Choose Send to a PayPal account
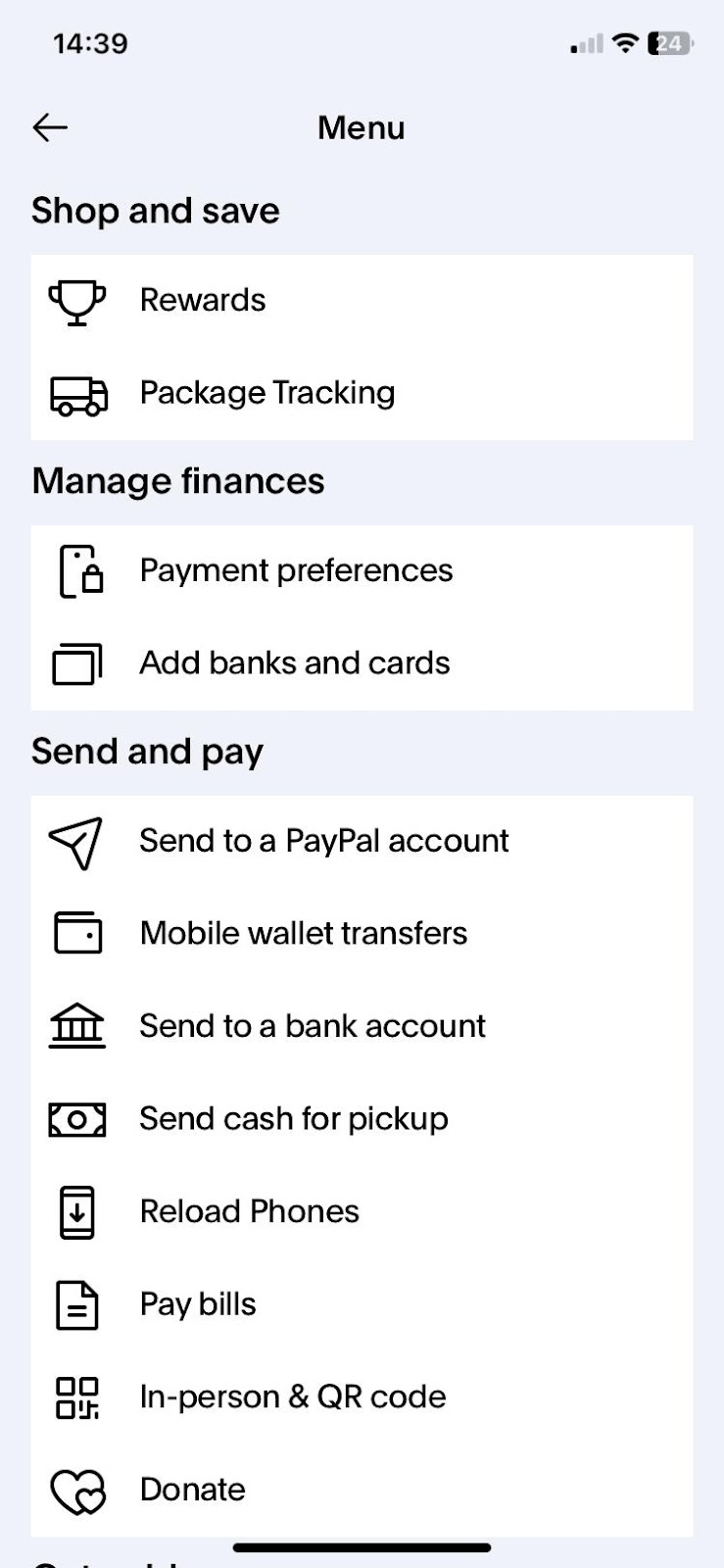The image size is (724, 1568). pos(323,841)
